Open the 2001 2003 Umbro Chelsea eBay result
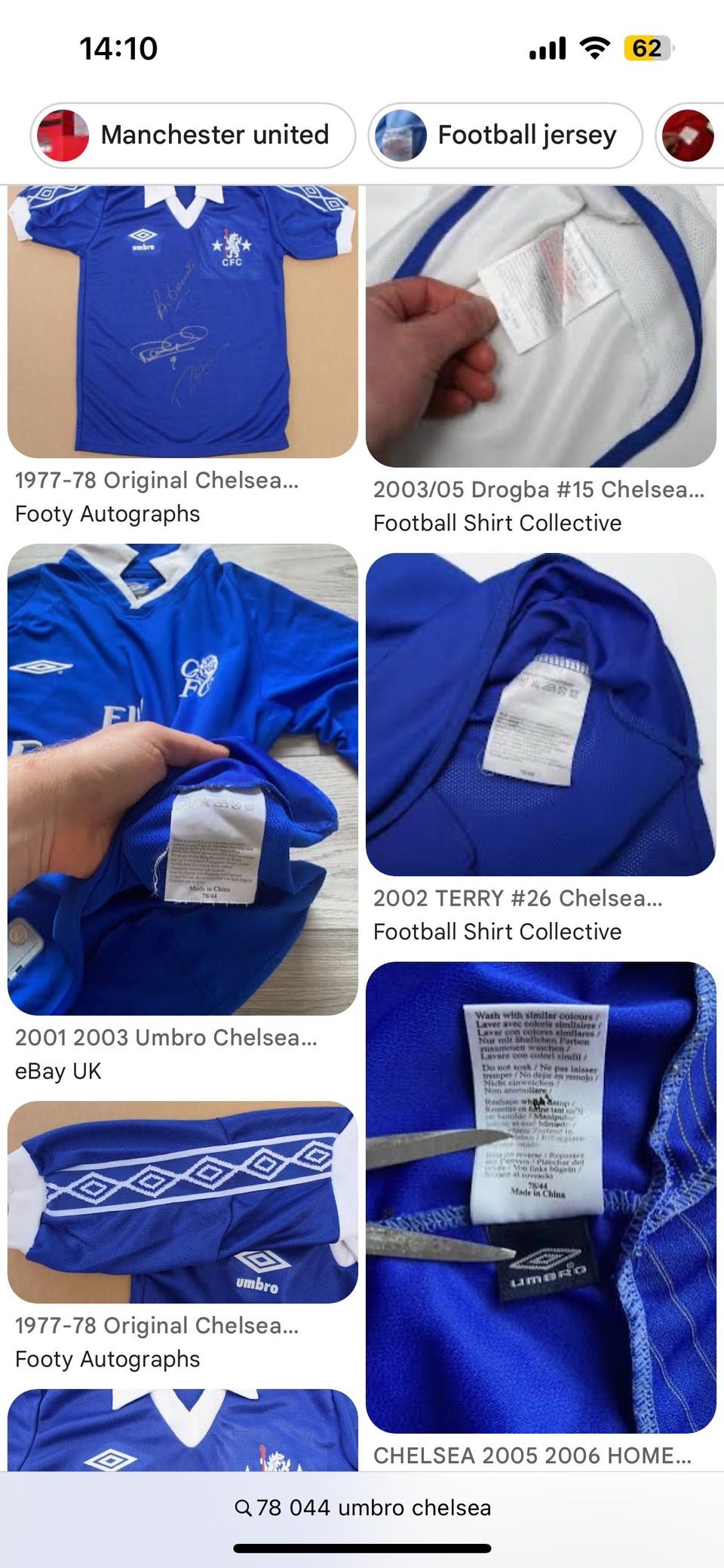724x1568 pixels. point(183,779)
